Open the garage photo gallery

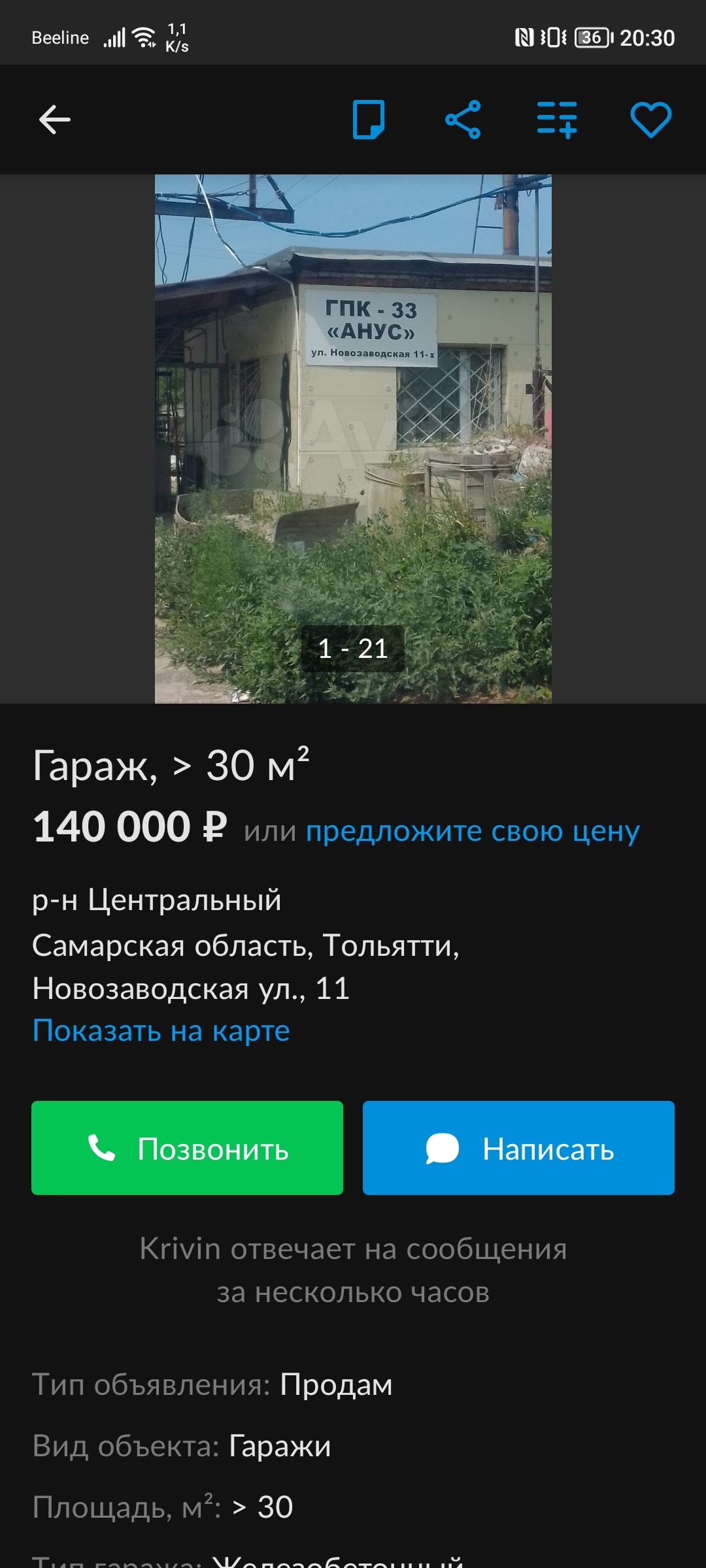coord(353,438)
